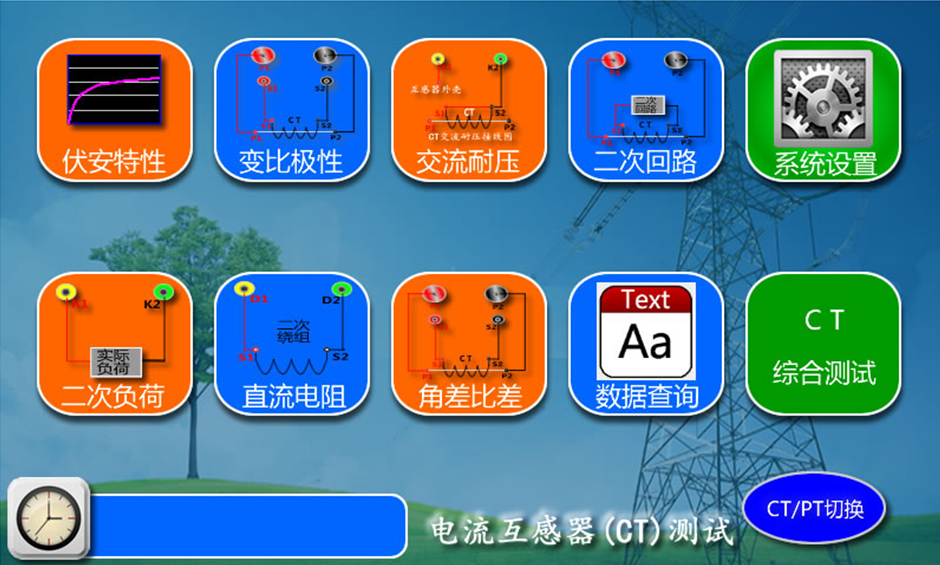This screenshot has width=940, height=565.
Task: Tap the clock icon at bottom left
Action: [x=48, y=519]
